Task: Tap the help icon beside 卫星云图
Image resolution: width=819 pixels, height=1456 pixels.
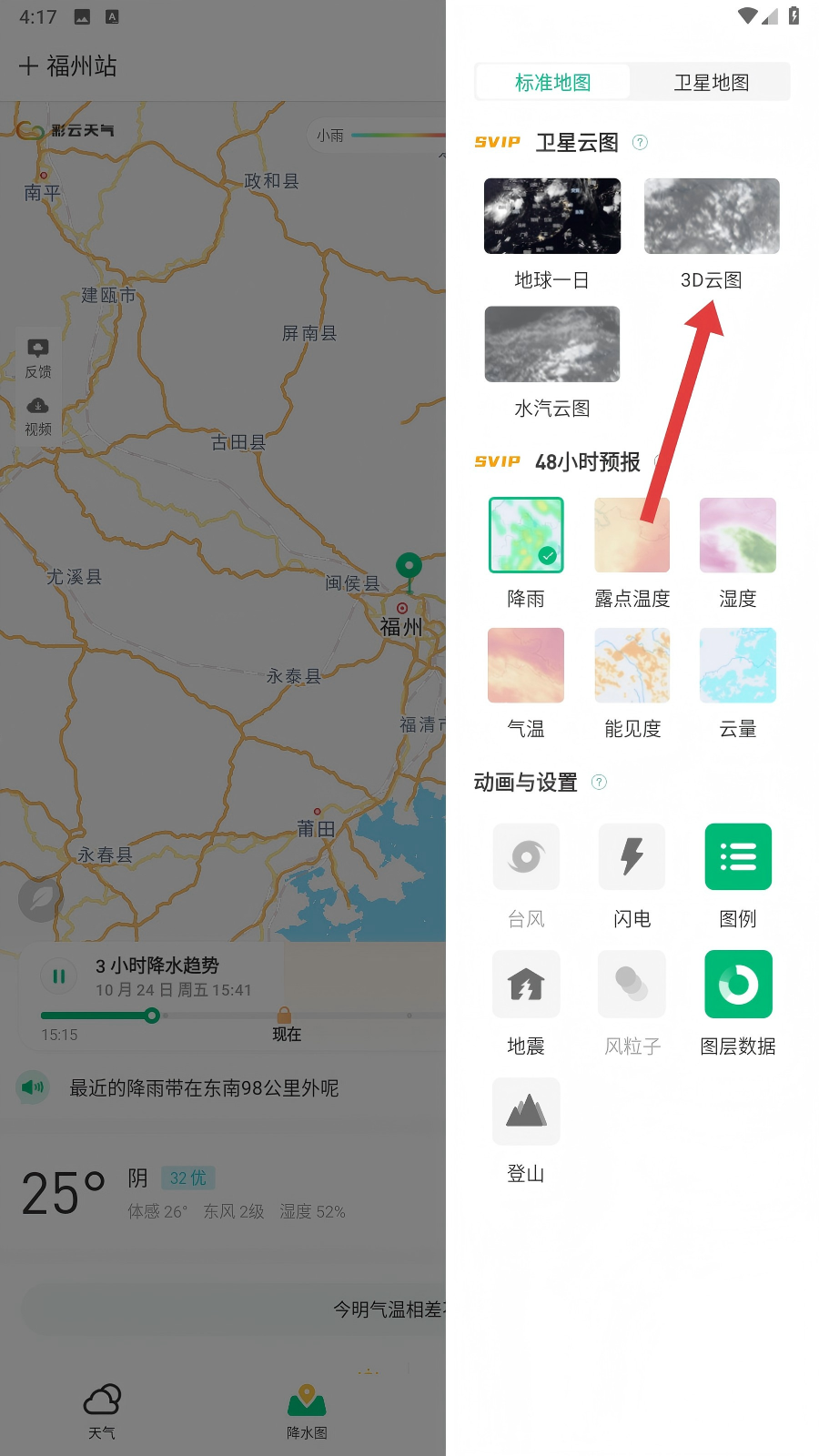Action: [x=640, y=142]
